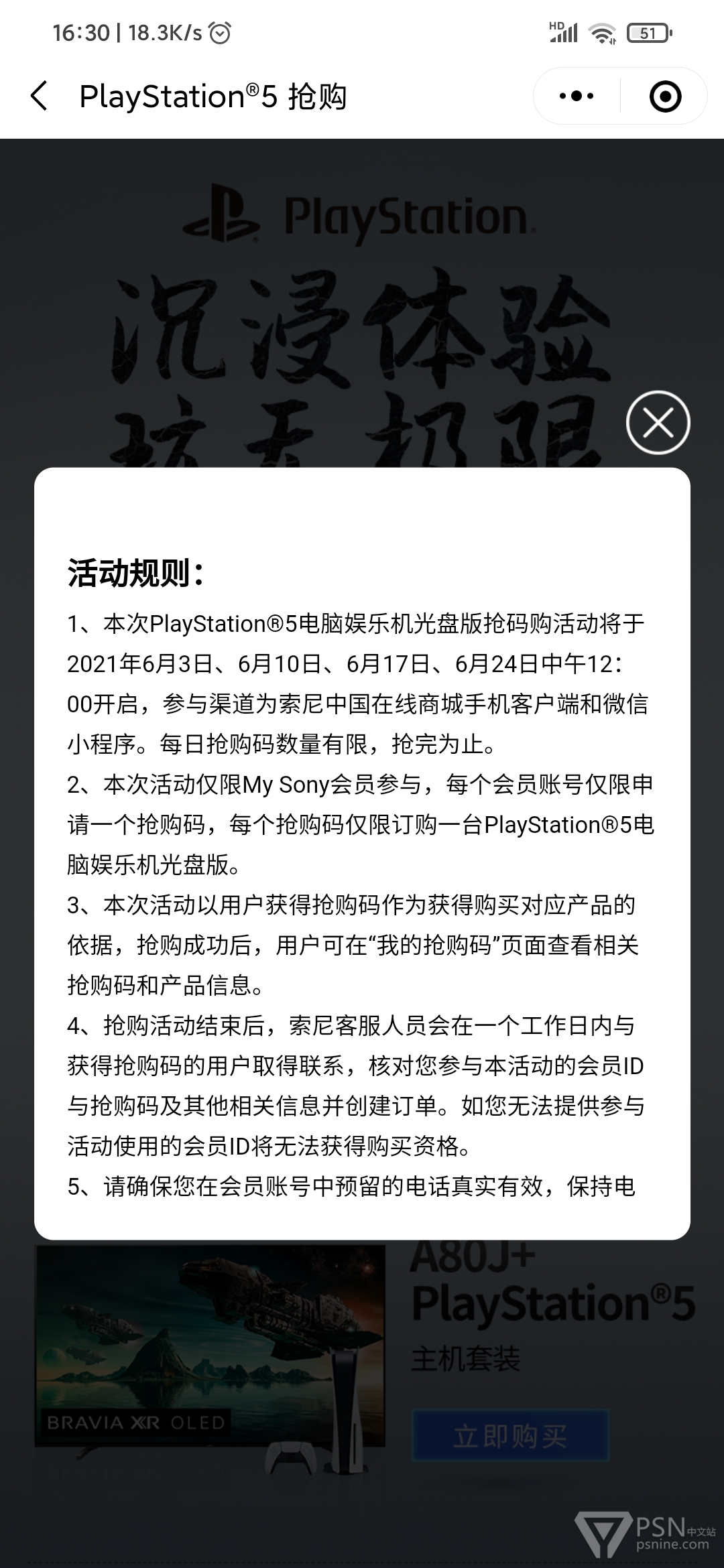This screenshot has width=724, height=1568.
Task: Exit the mini program via the circle icon
Action: [665, 96]
